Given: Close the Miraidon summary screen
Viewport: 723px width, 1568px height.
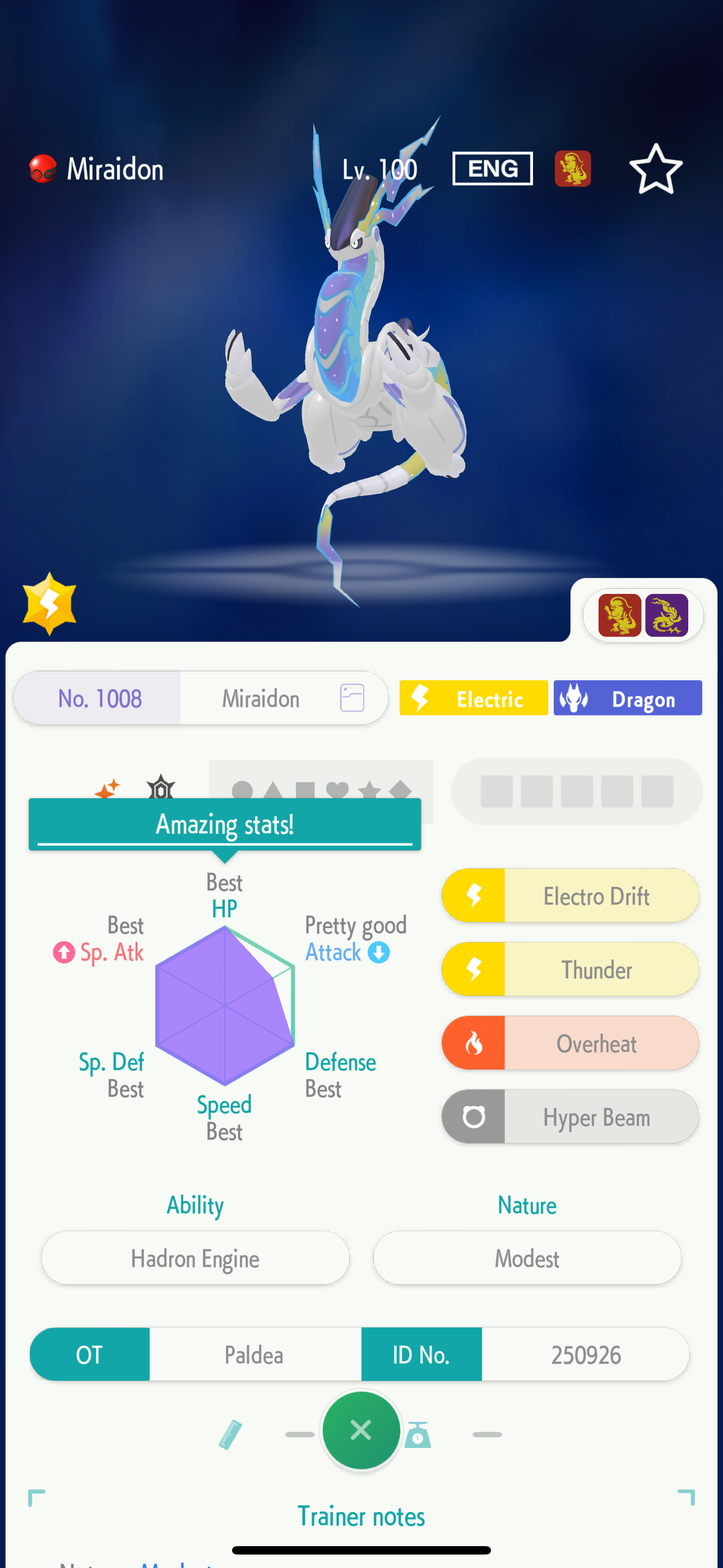Looking at the screenshot, I should [361, 1429].
